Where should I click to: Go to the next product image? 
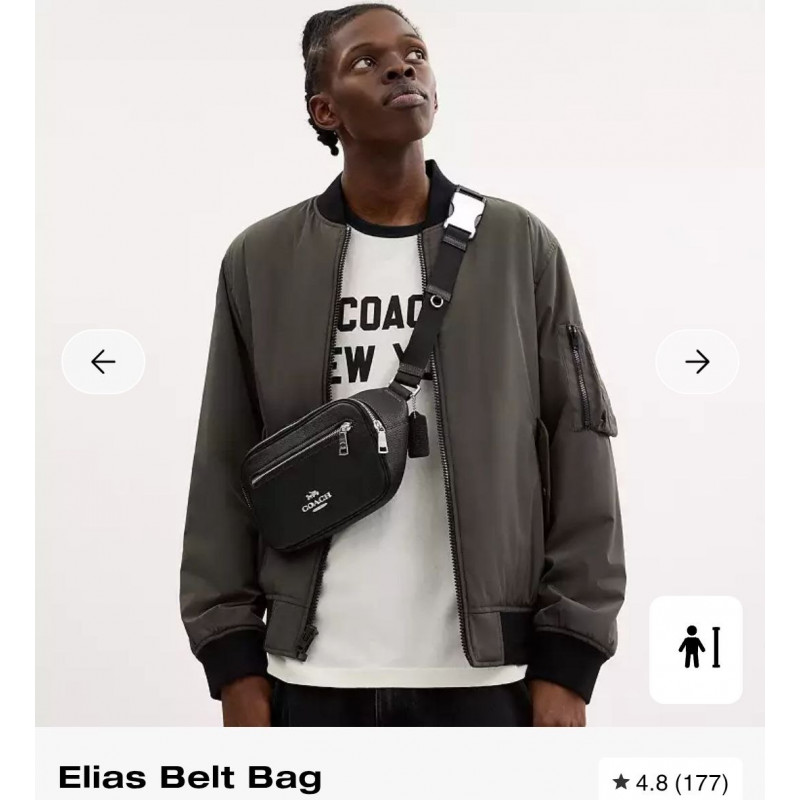point(697,362)
